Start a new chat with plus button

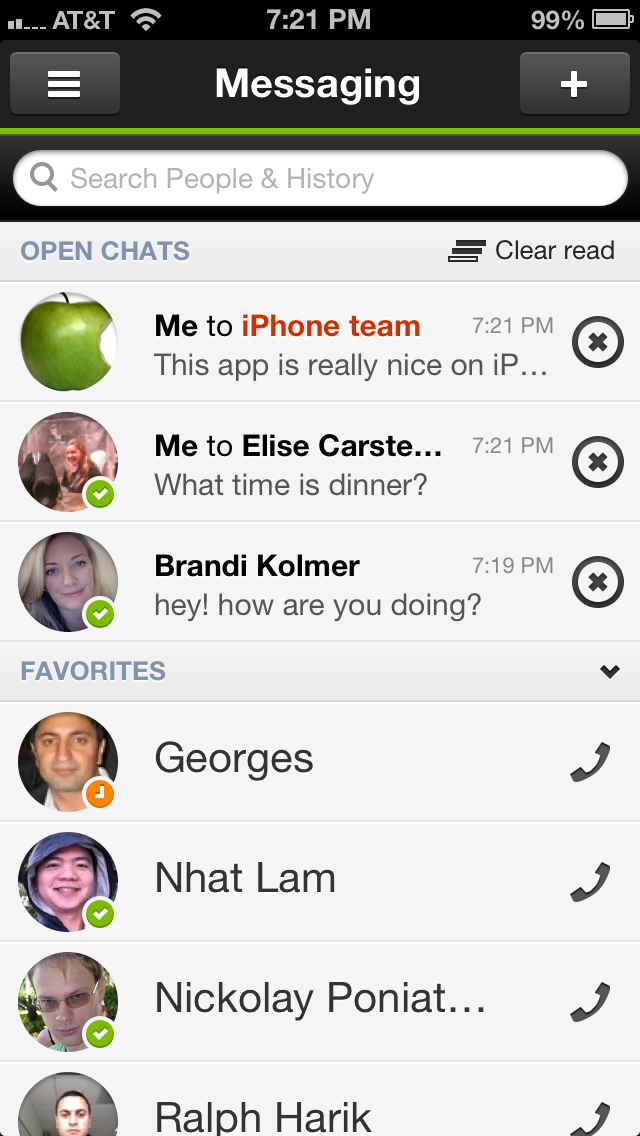coord(573,84)
